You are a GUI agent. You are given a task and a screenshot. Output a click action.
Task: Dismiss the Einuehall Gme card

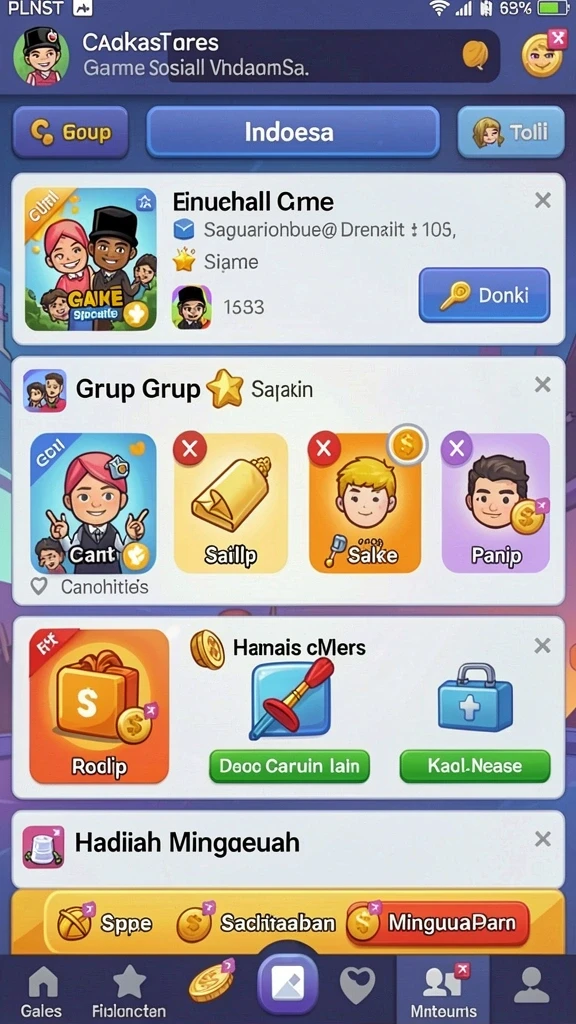click(x=543, y=200)
